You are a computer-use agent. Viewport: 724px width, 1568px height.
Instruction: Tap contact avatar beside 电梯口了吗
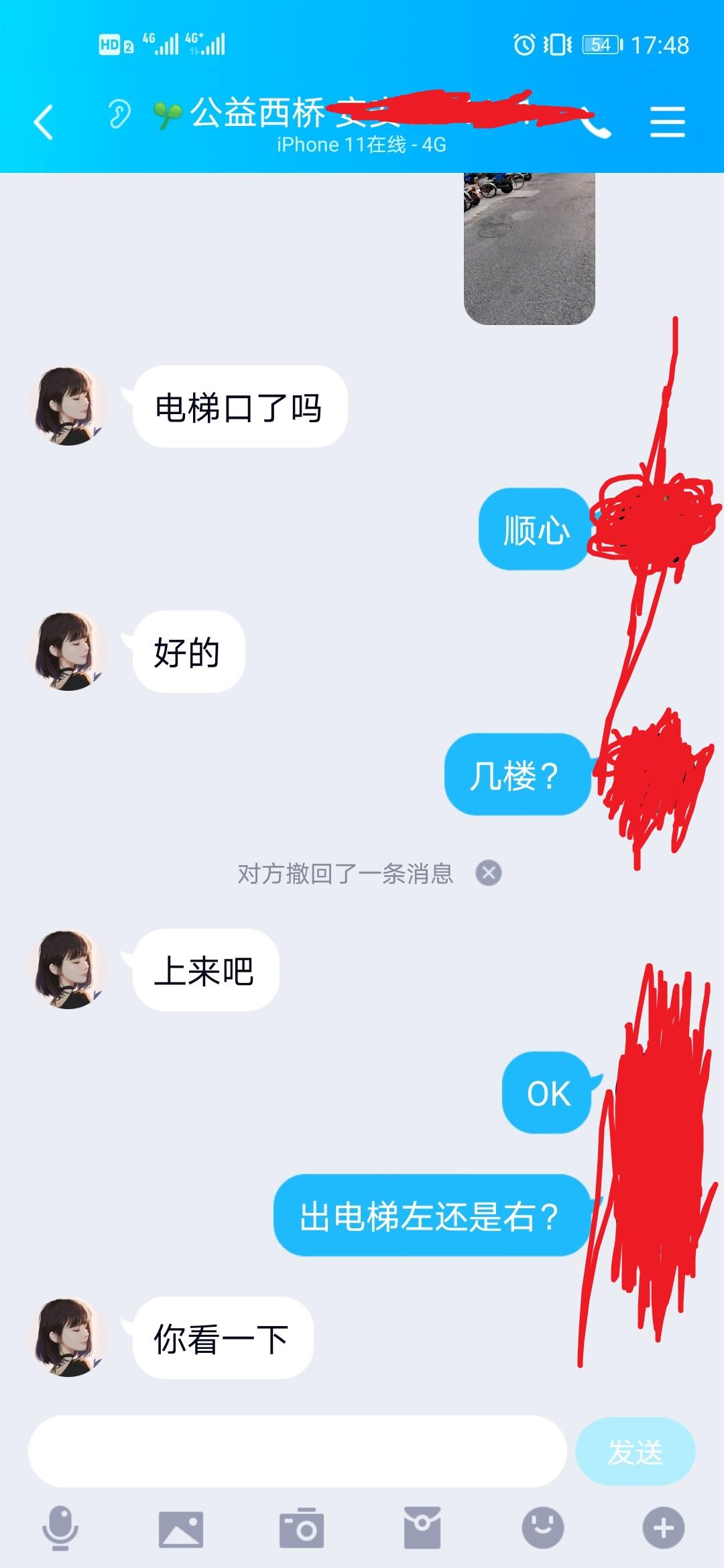click(68, 407)
